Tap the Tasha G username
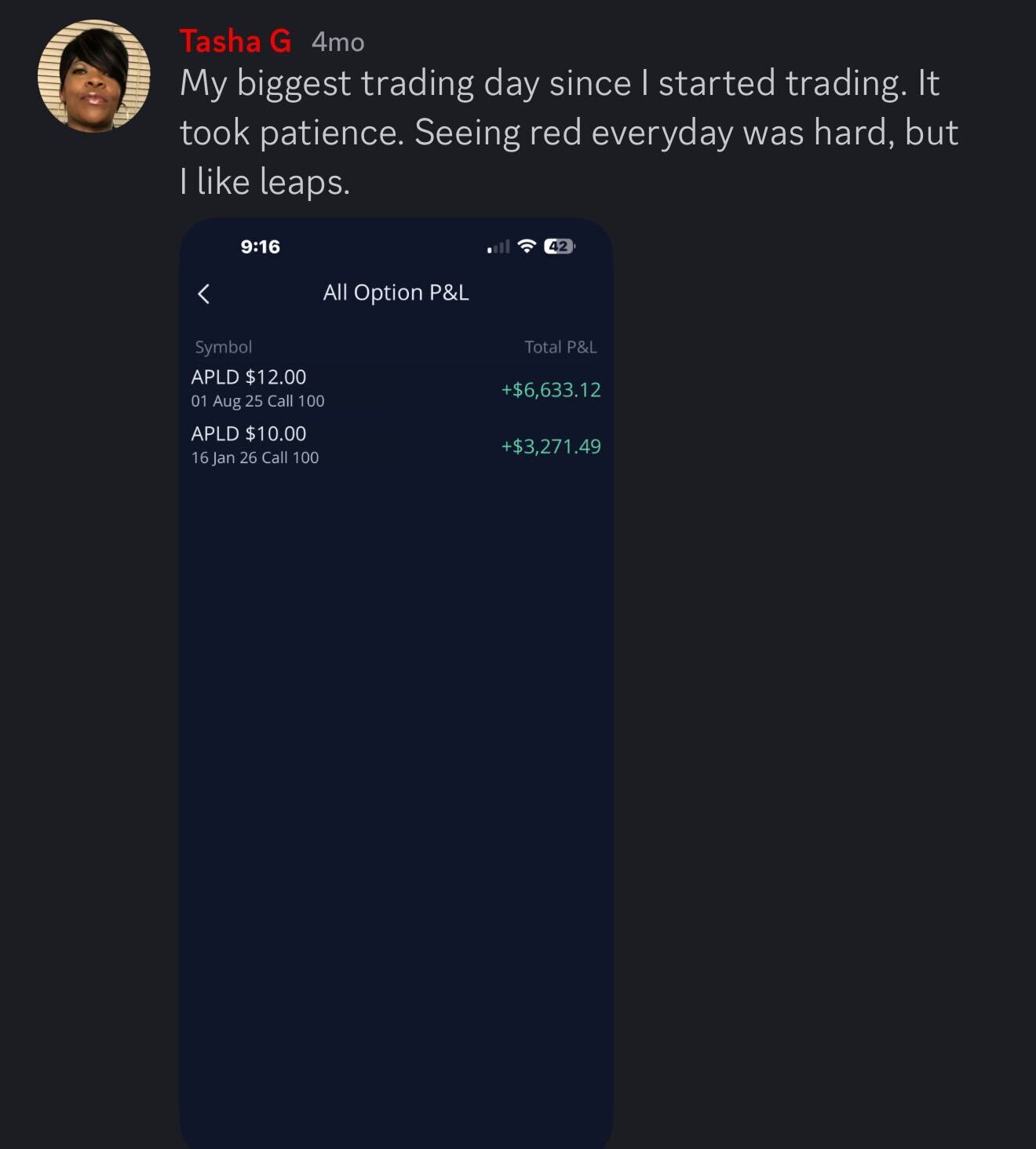 (235, 42)
